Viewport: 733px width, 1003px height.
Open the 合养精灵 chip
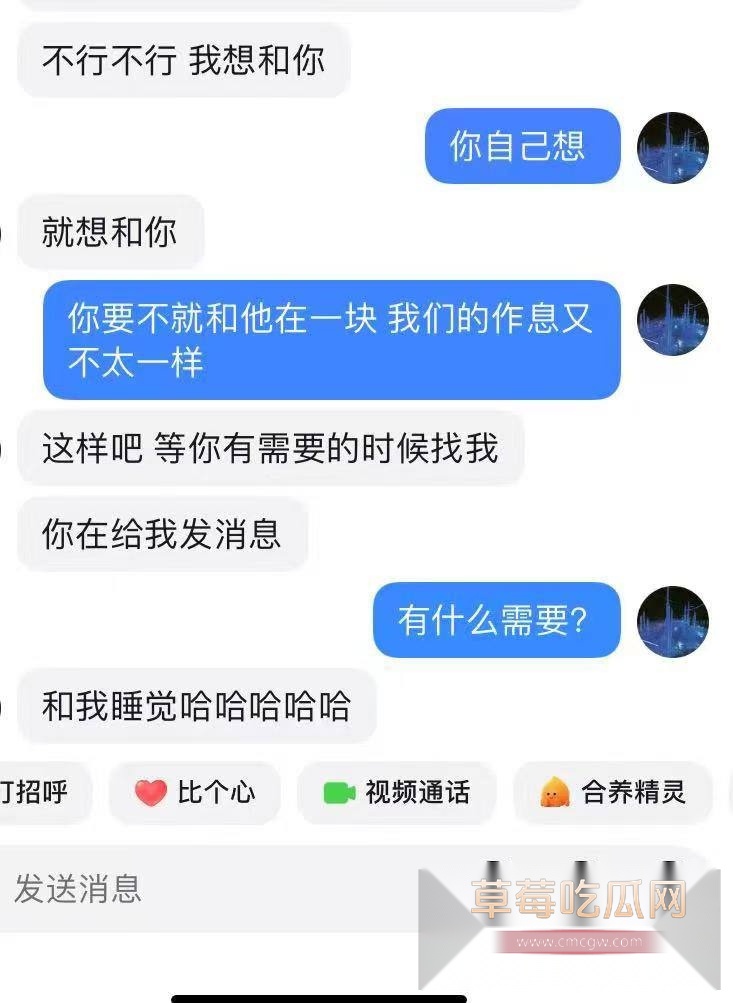tap(613, 793)
